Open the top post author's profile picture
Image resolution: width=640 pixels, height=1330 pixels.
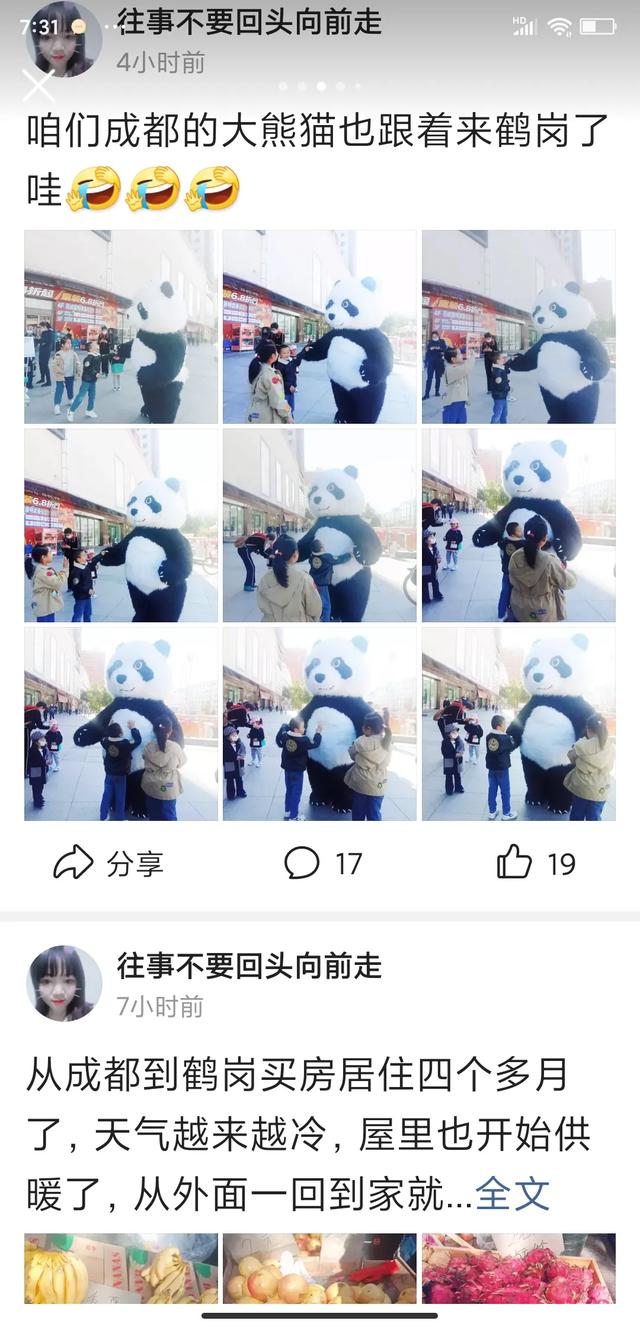[65, 38]
